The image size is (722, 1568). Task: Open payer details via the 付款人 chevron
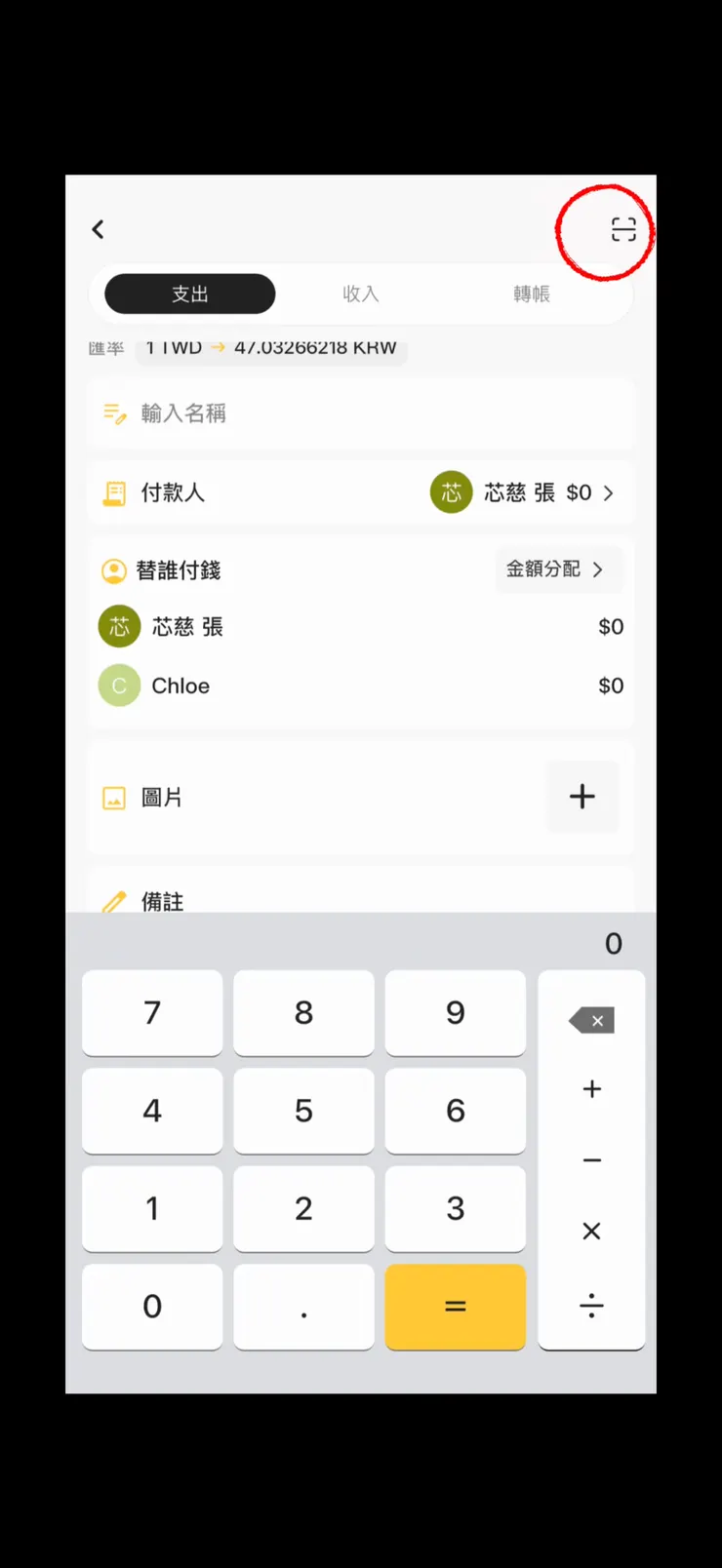click(x=608, y=492)
